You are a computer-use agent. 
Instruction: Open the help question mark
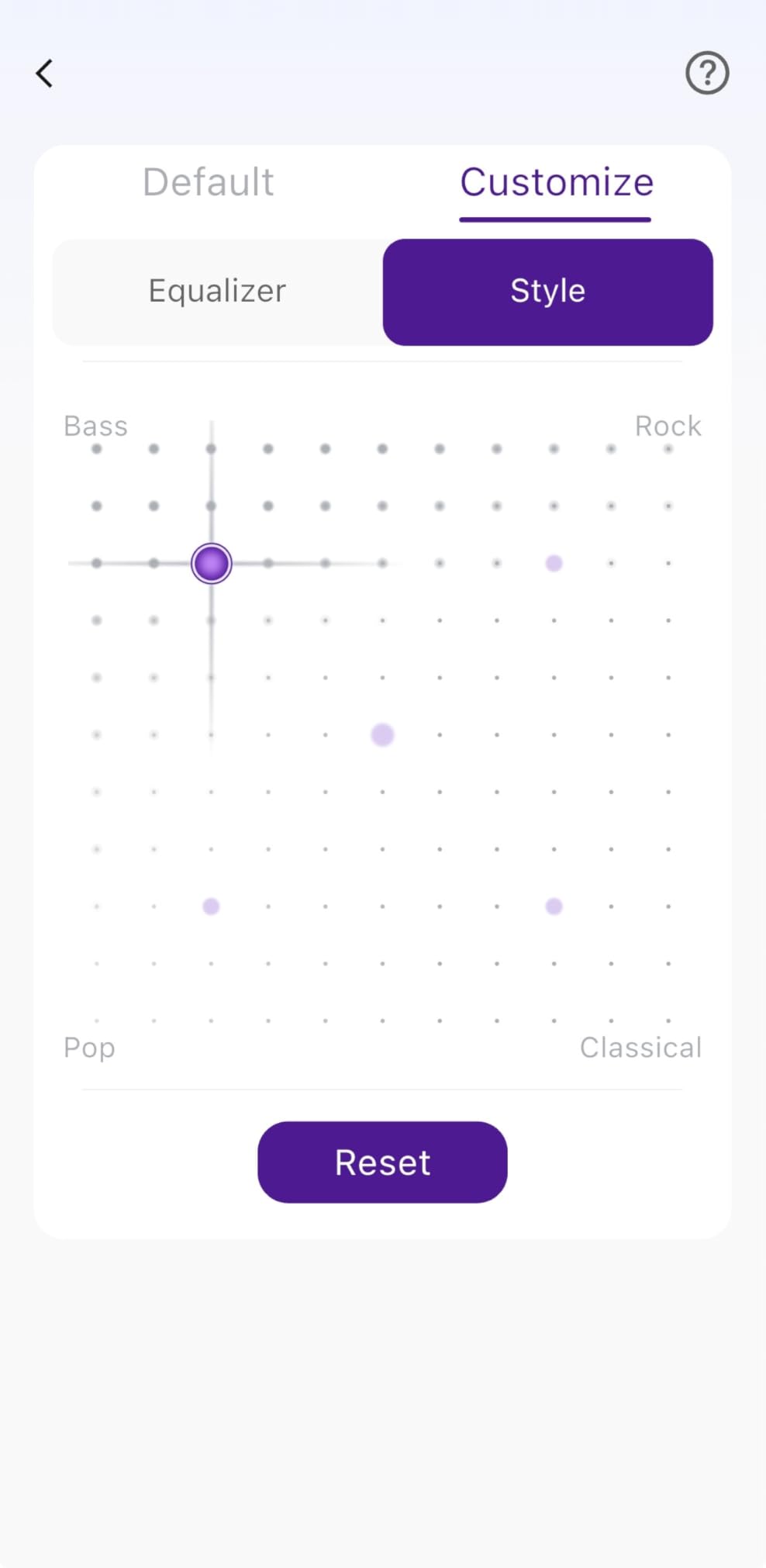pyautogui.click(x=707, y=74)
